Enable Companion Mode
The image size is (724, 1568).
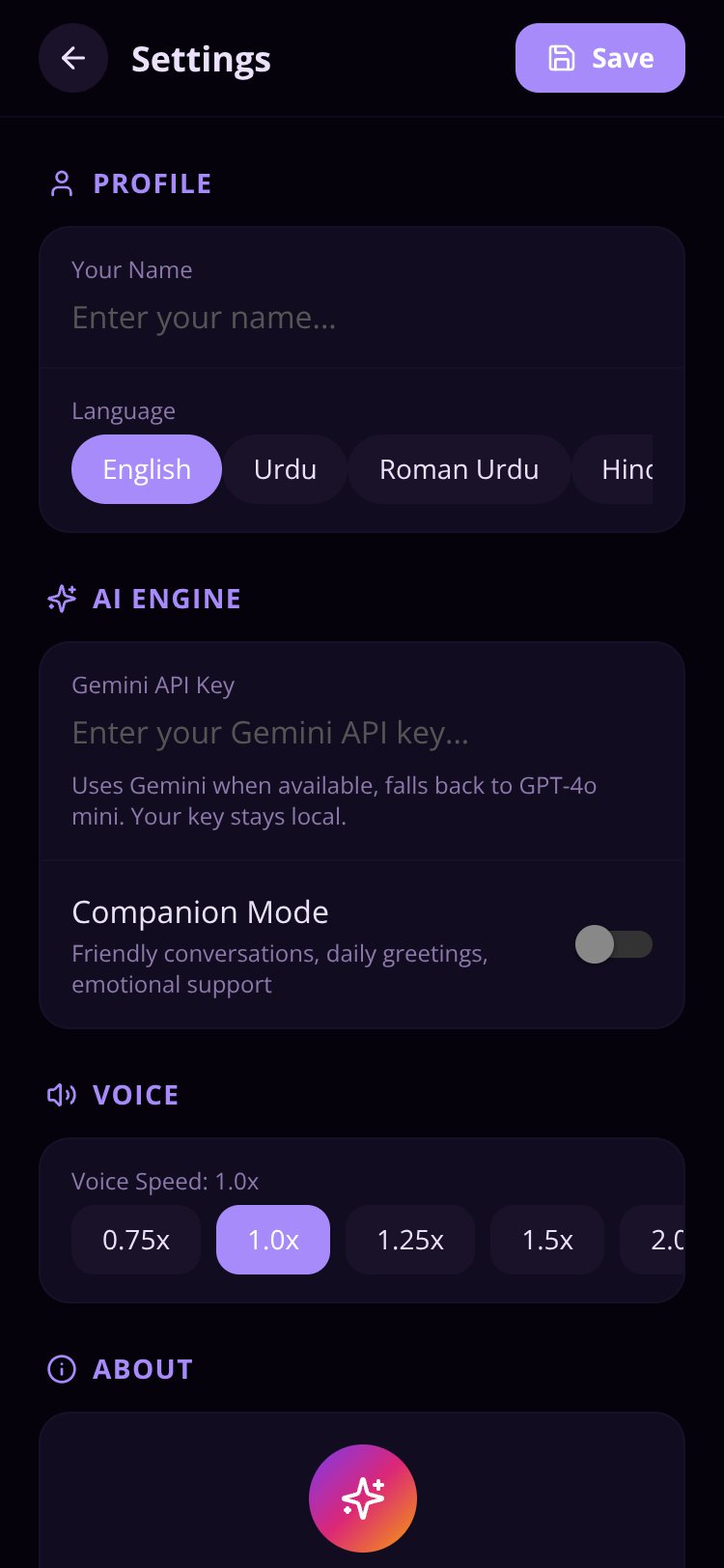[614, 944]
